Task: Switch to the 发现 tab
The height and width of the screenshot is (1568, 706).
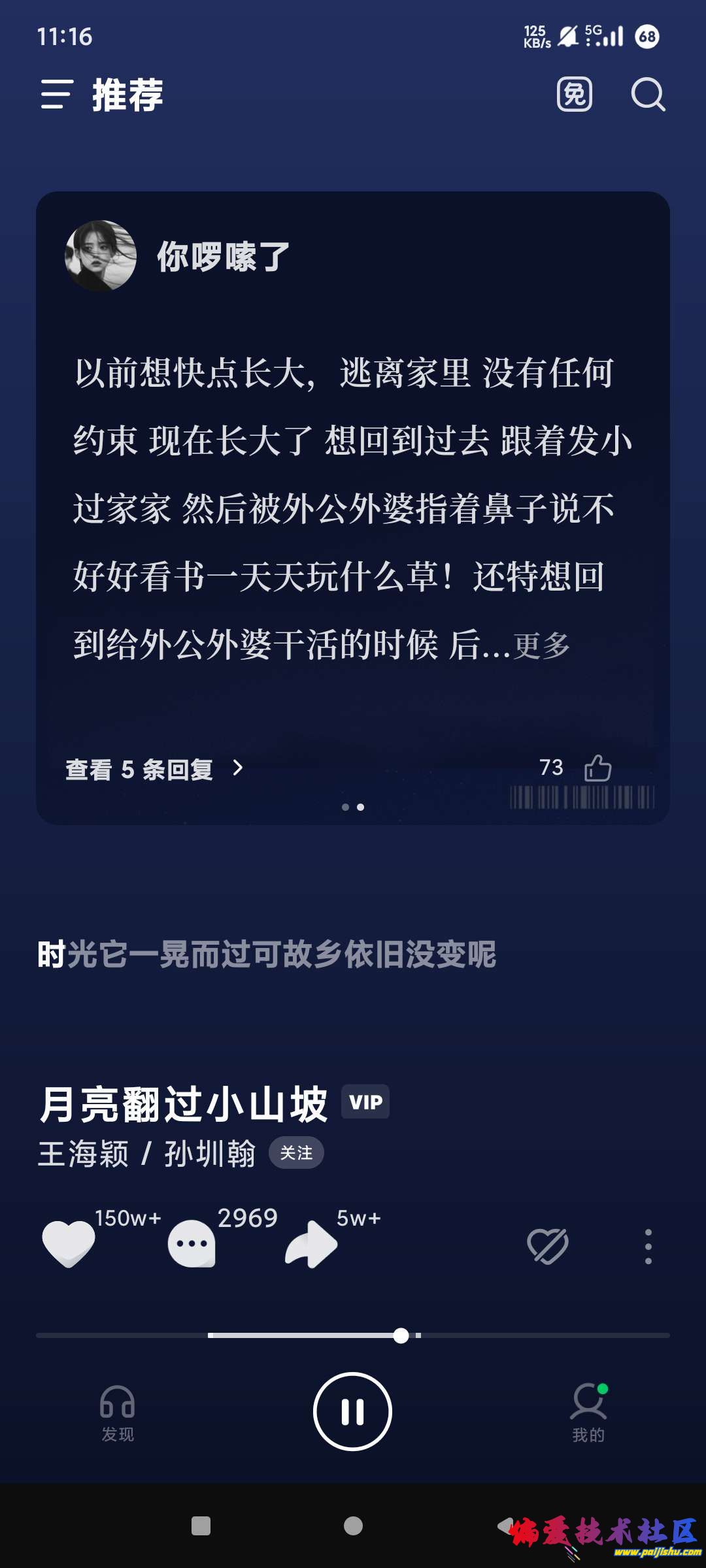Action: pyautogui.click(x=118, y=1413)
